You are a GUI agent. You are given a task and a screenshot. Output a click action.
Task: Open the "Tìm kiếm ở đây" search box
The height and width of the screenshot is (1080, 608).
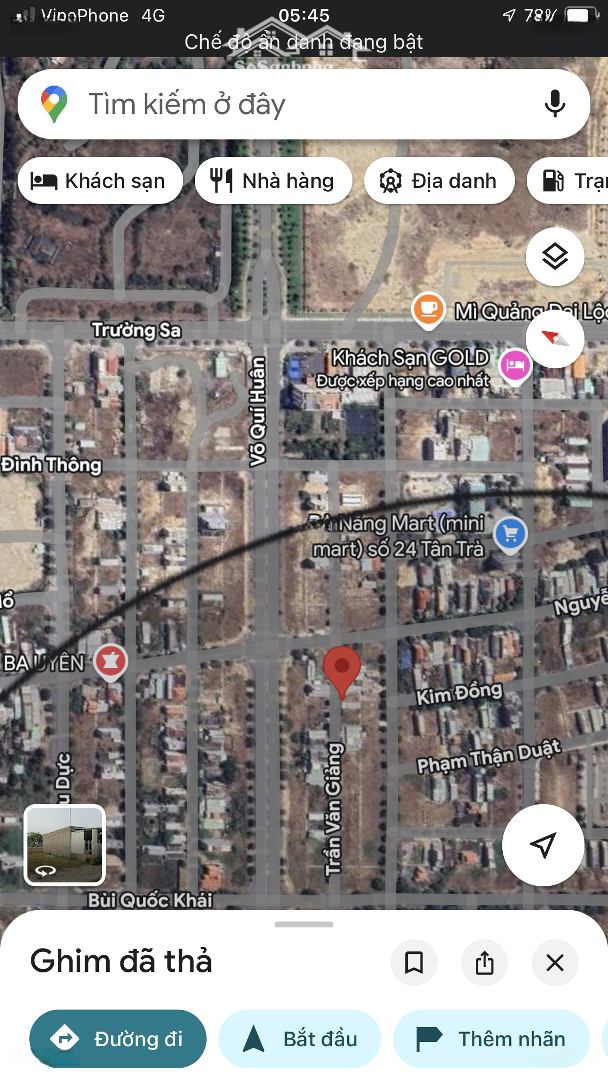coord(290,104)
